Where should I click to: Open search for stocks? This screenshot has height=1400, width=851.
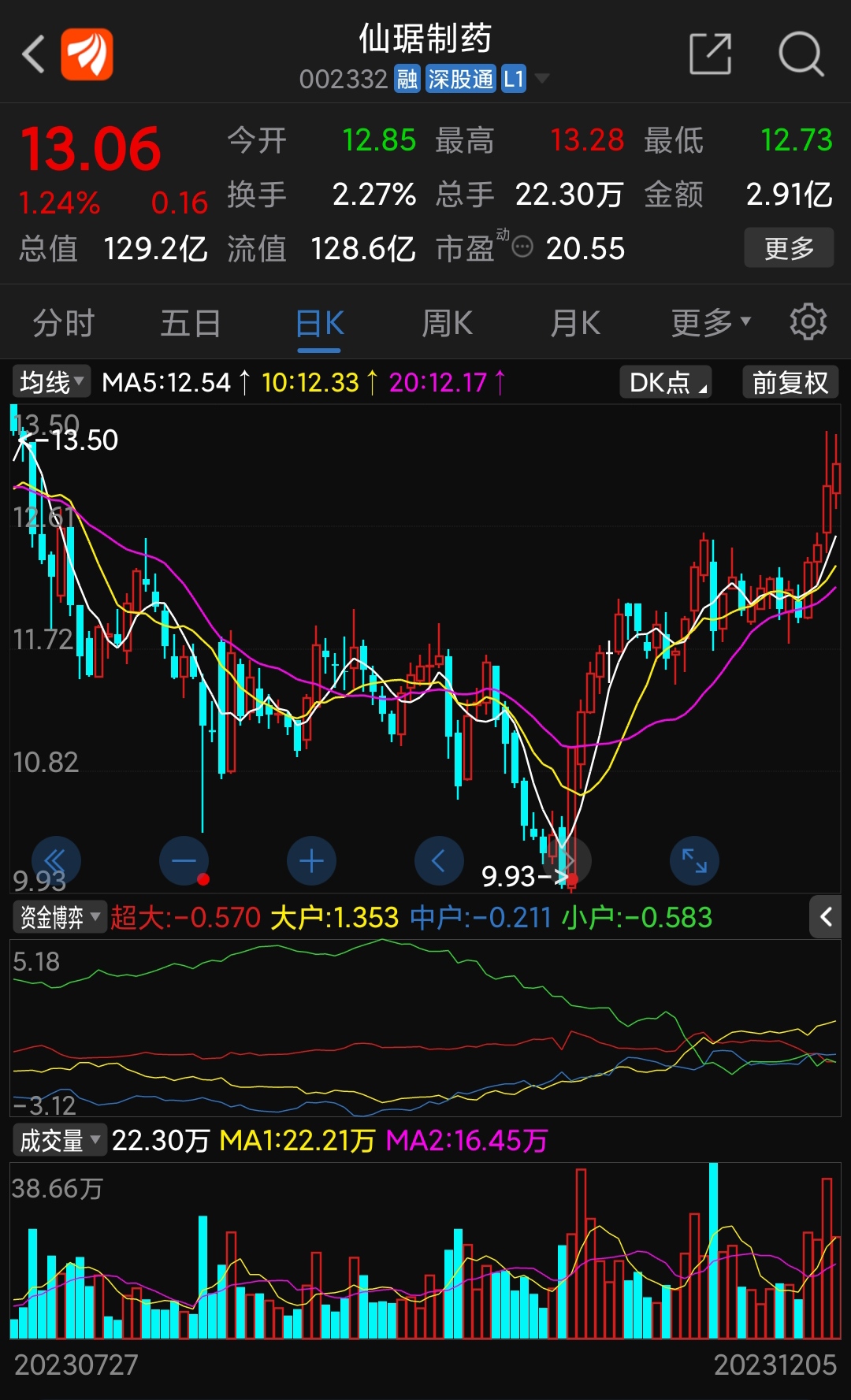tap(801, 54)
